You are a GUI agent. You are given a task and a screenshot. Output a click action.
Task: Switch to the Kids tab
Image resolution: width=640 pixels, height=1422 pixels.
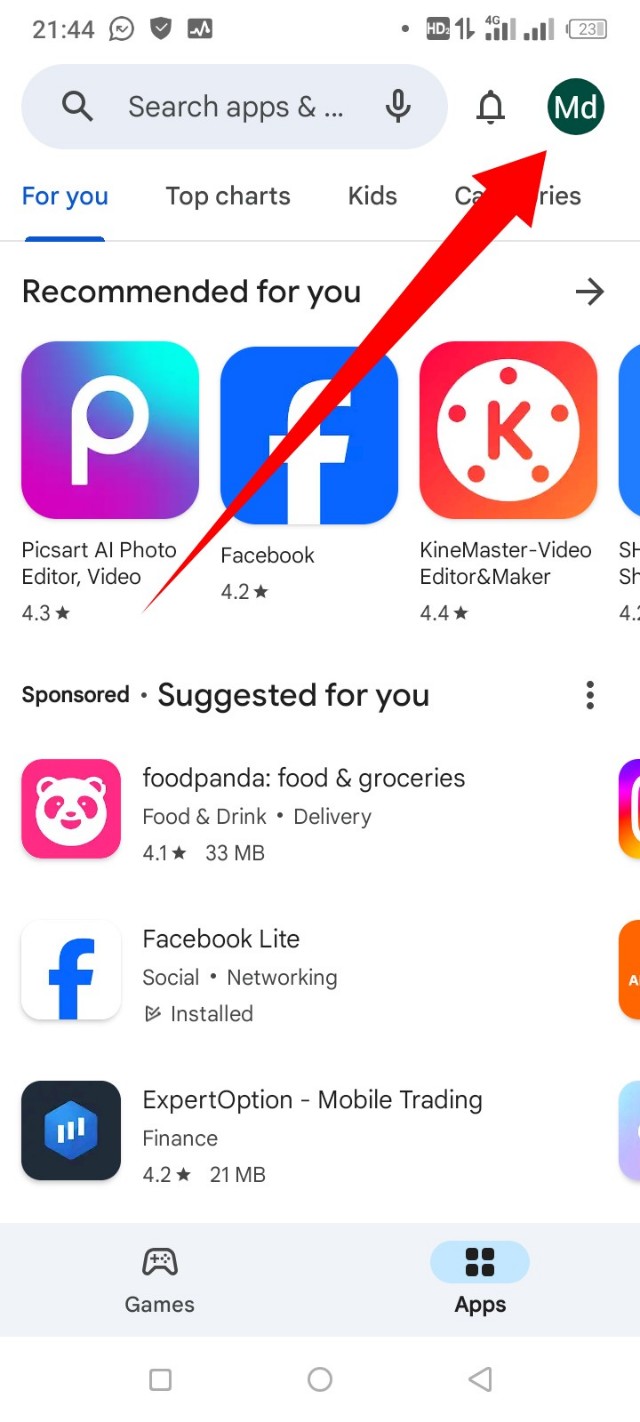point(372,196)
